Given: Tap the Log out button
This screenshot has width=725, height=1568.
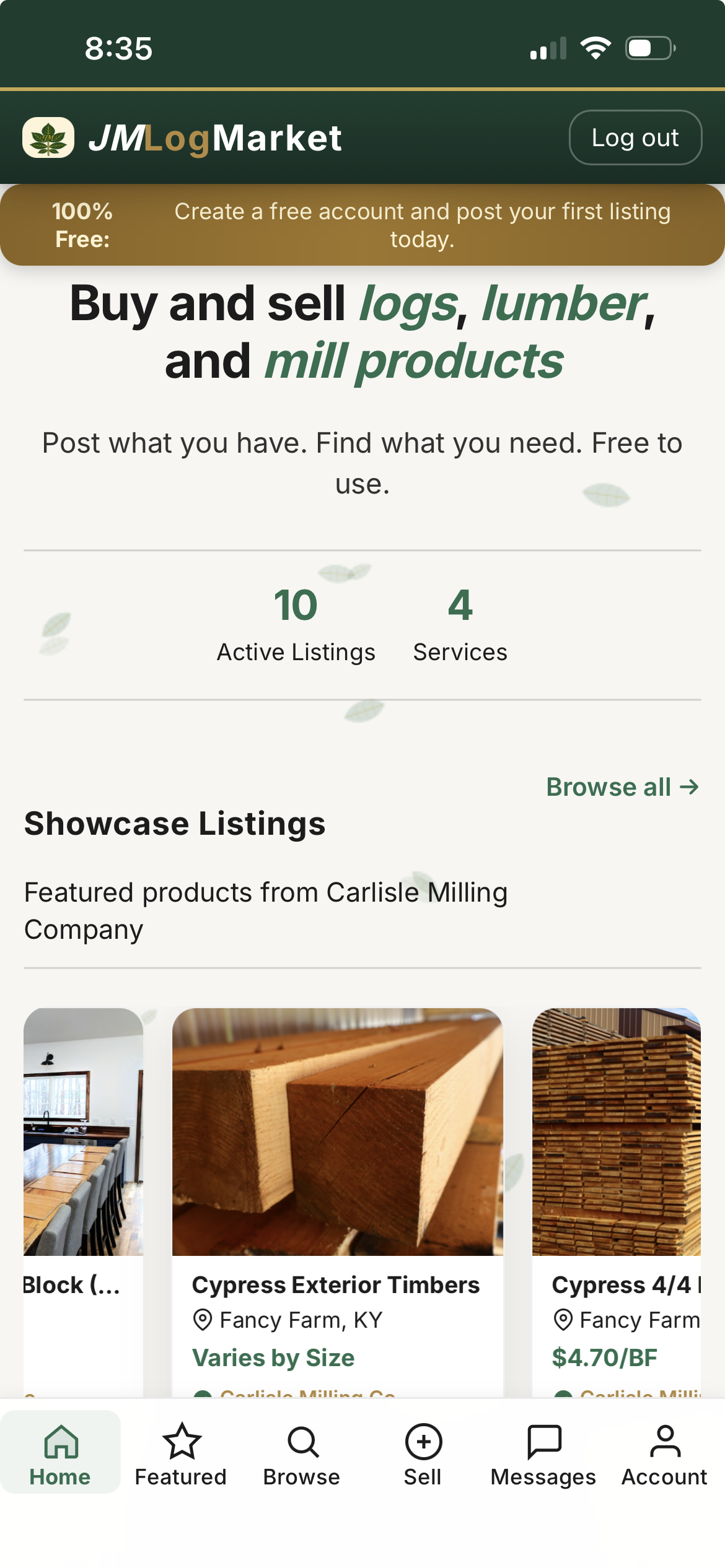Looking at the screenshot, I should [x=635, y=137].
